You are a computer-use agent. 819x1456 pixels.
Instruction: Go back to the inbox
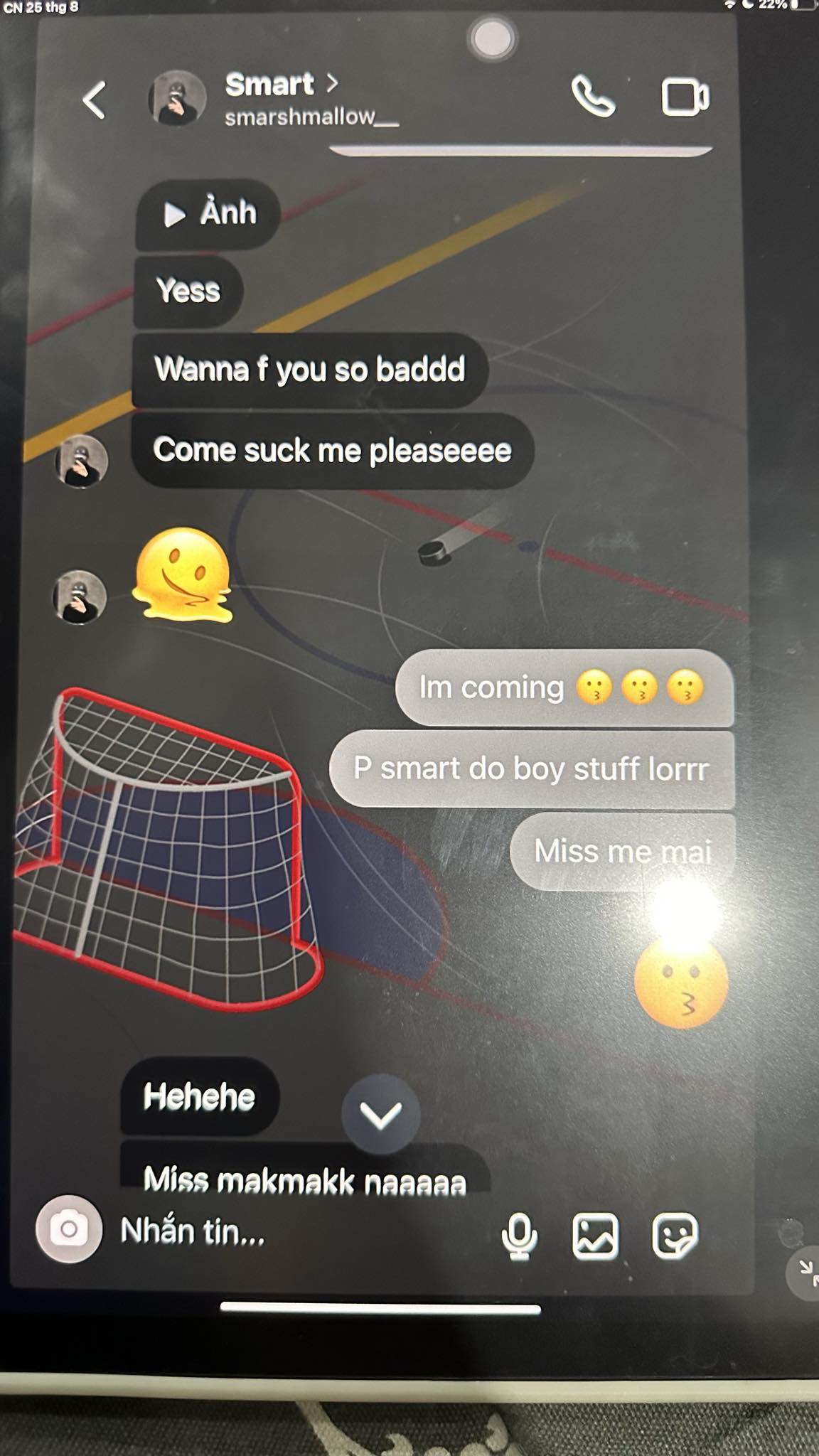95,100
